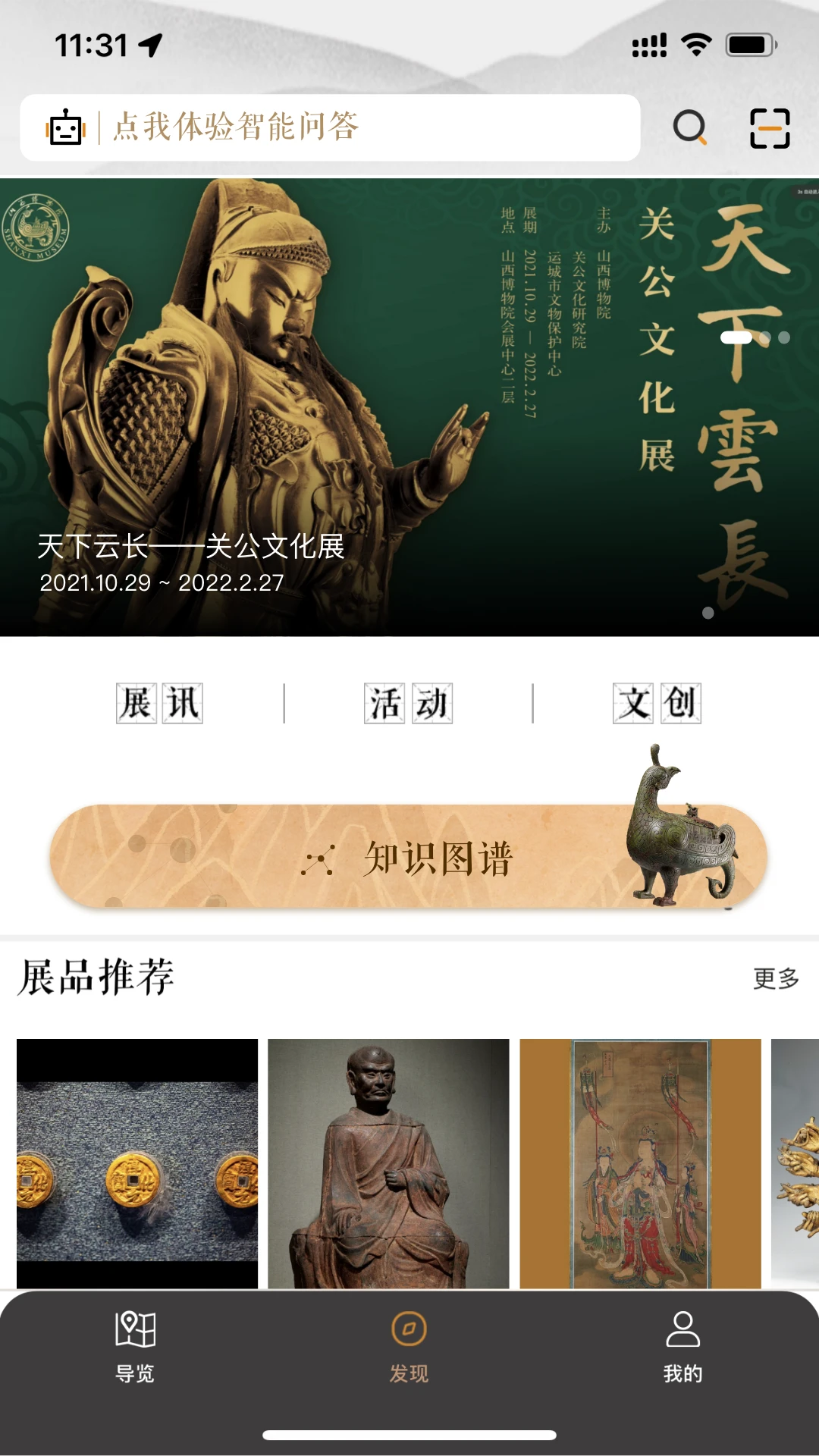The height and width of the screenshot is (1456, 819).
Task: Open the 活动 activities tab
Action: [x=408, y=701]
